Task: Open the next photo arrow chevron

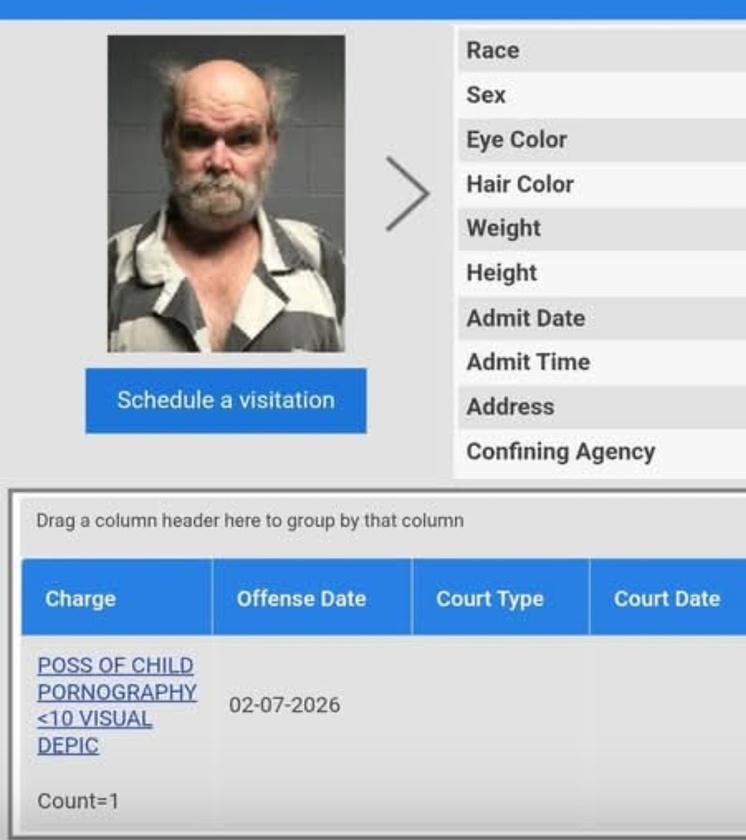Action: pyautogui.click(x=407, y=194)
